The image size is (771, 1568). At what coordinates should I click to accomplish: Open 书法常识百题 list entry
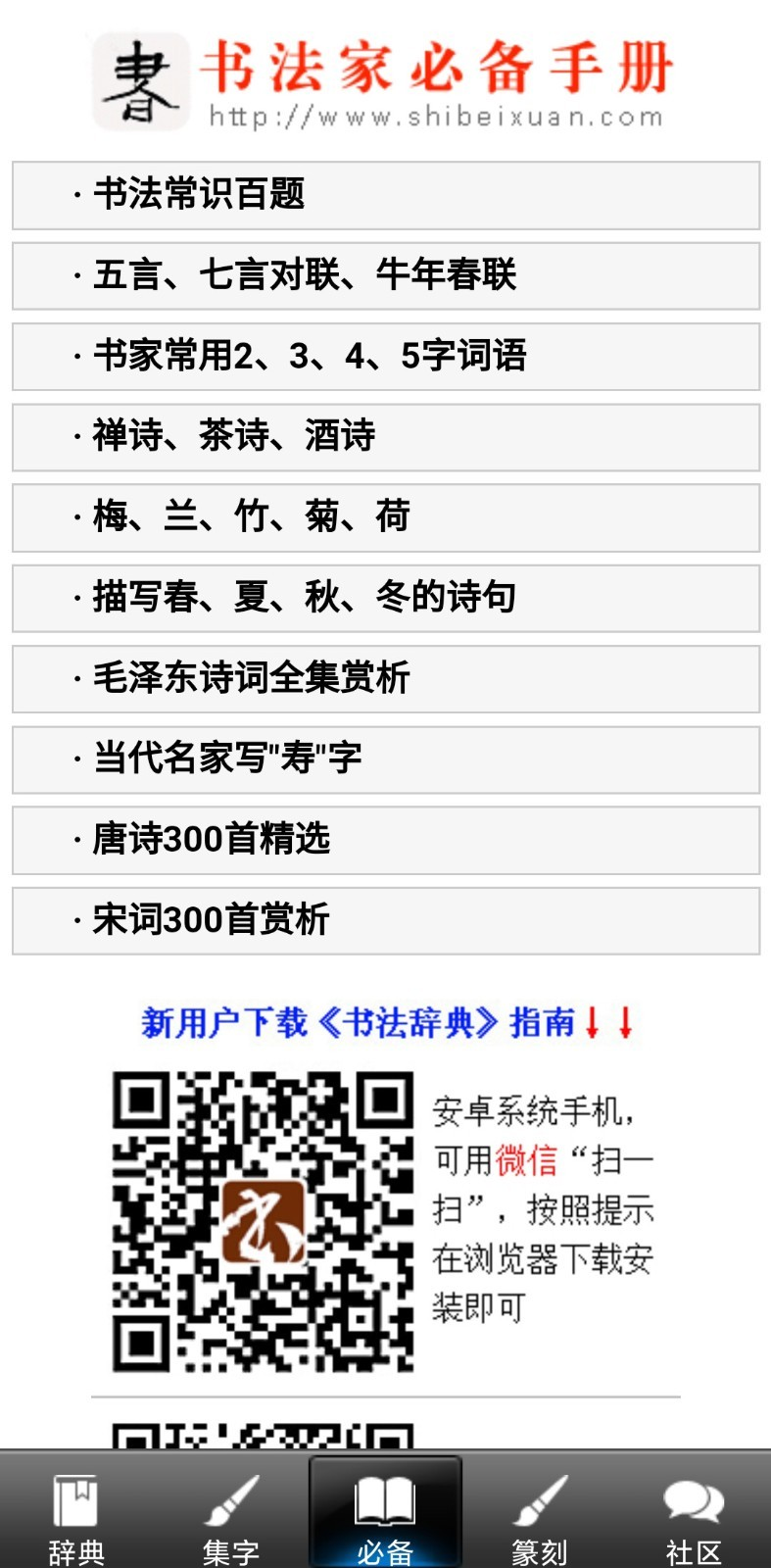(385, 196)
